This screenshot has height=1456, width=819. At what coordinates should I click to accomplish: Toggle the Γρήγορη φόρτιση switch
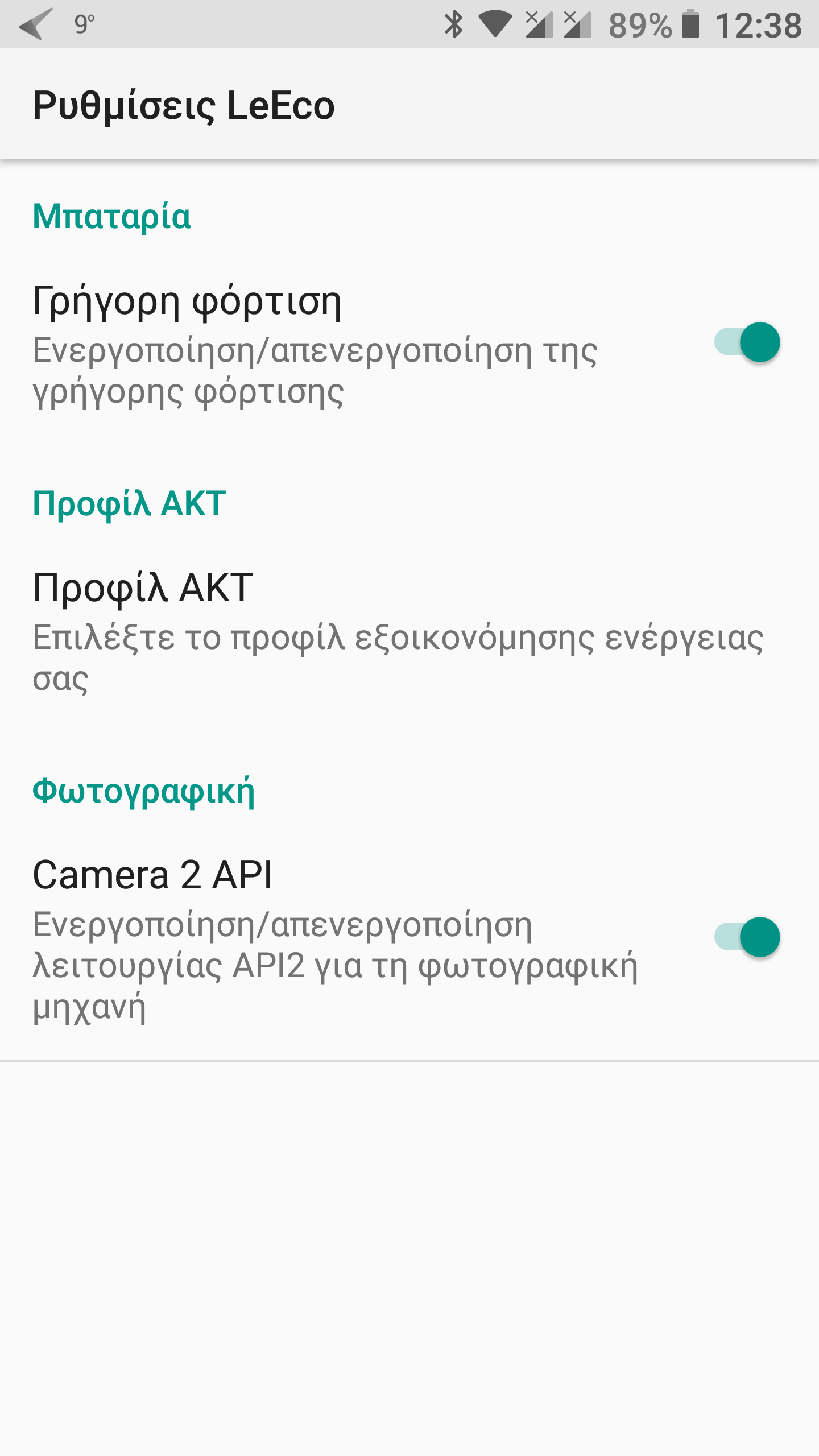[x=747, y=342]
